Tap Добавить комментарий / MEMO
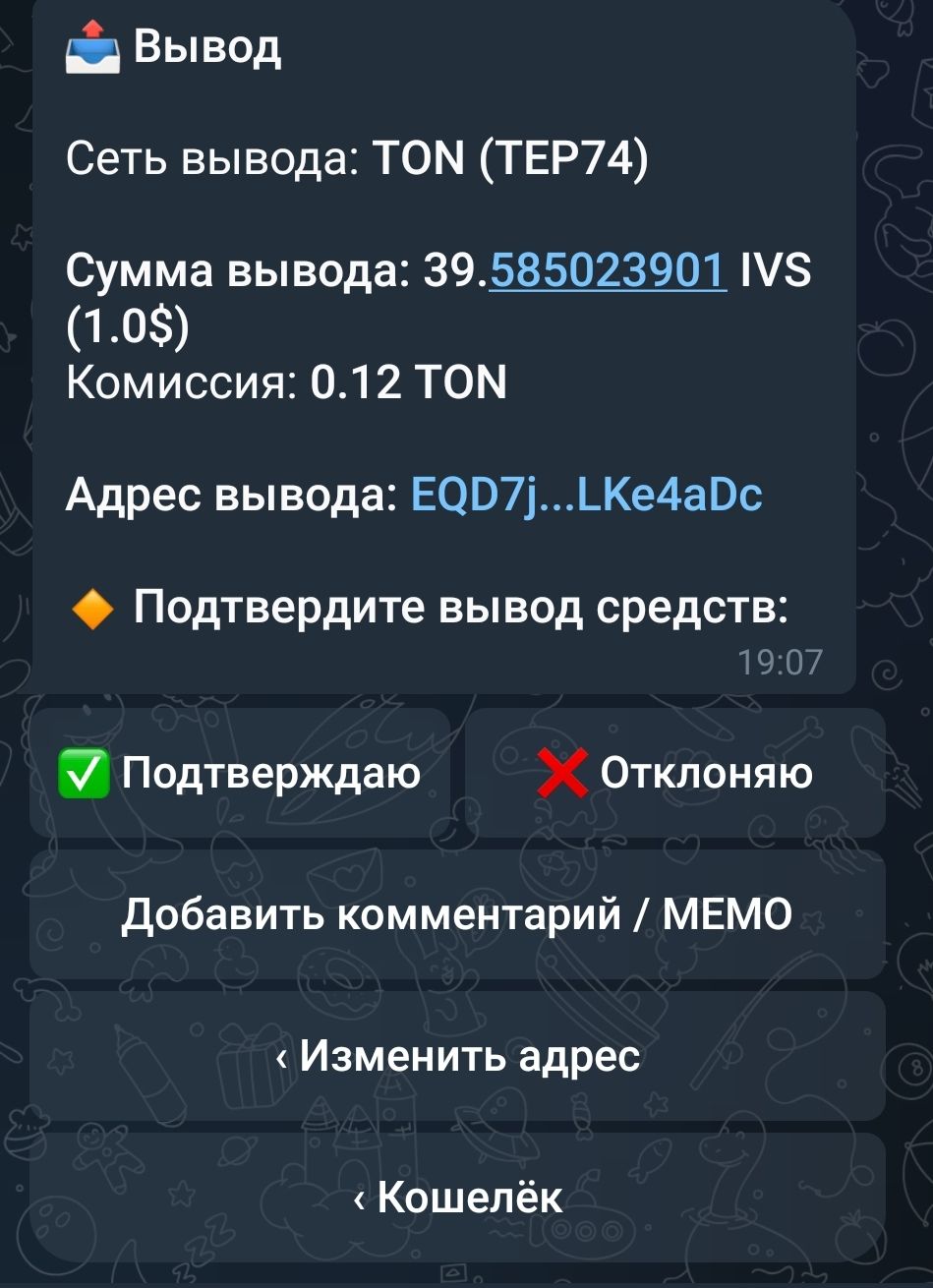The image size is (933, 1288). pos(457,915)
